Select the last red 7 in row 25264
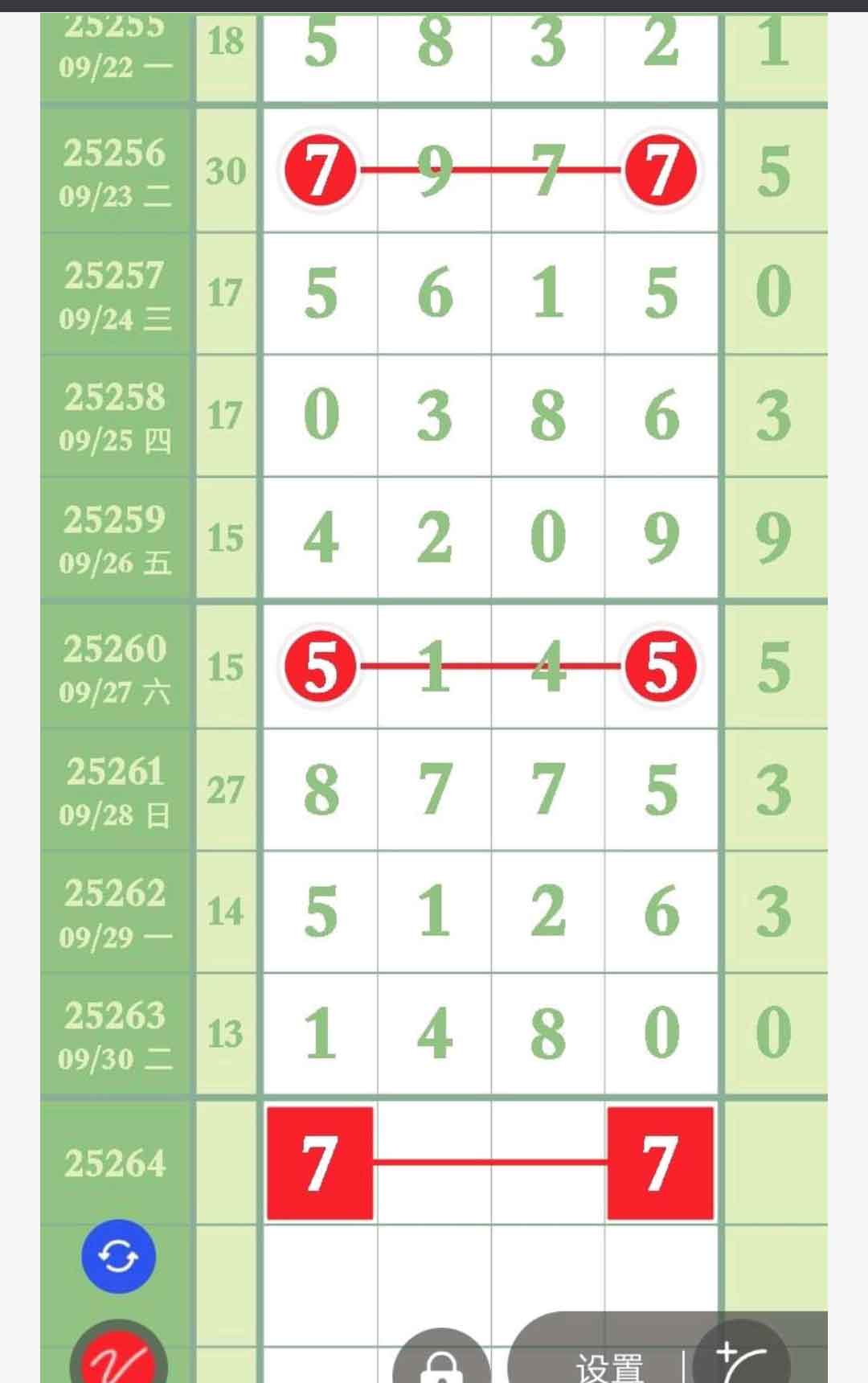 click(660, 1163)
